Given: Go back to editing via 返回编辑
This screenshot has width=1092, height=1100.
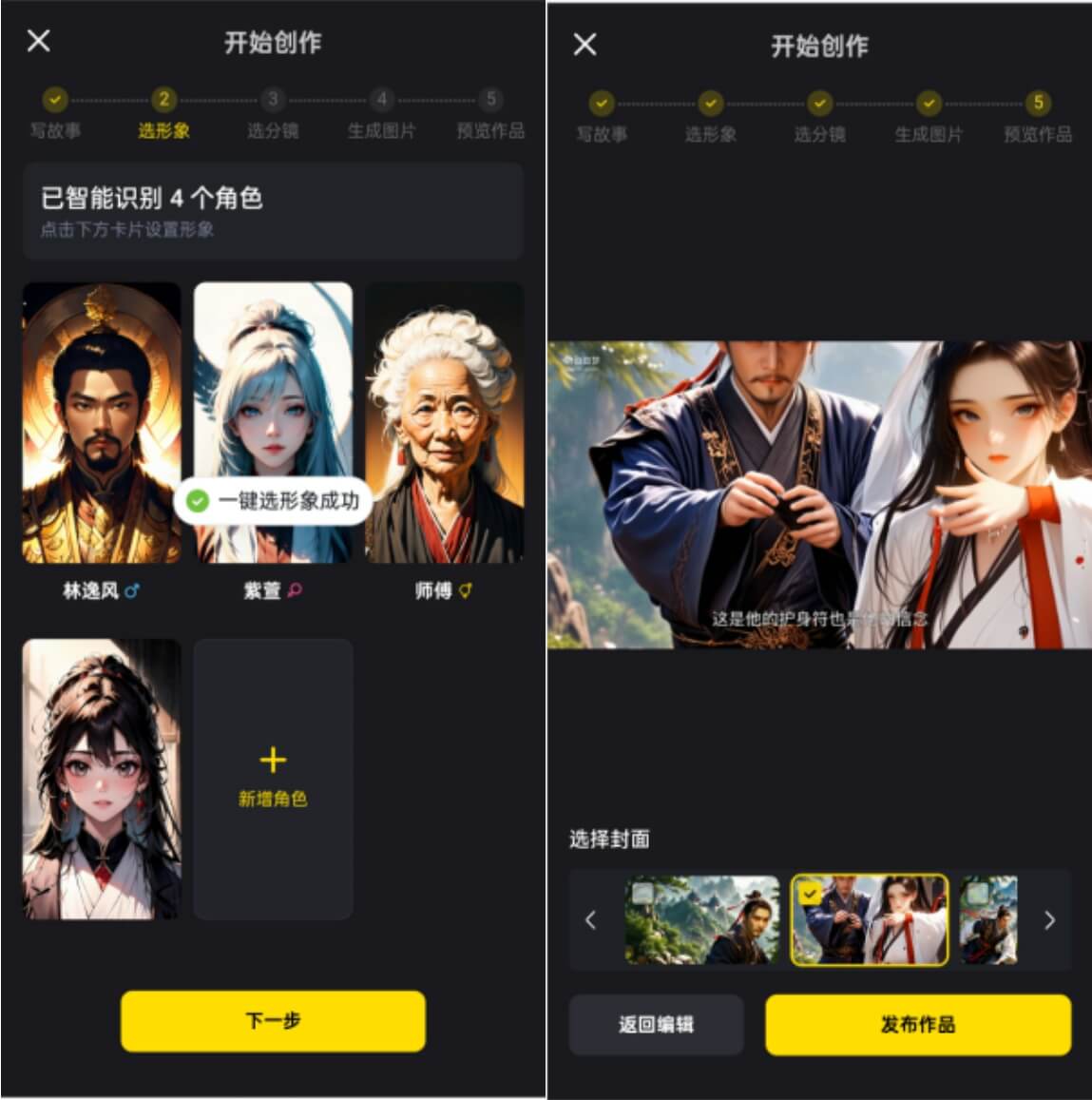Looking at the screenshot, I should tap(656, 1024).
